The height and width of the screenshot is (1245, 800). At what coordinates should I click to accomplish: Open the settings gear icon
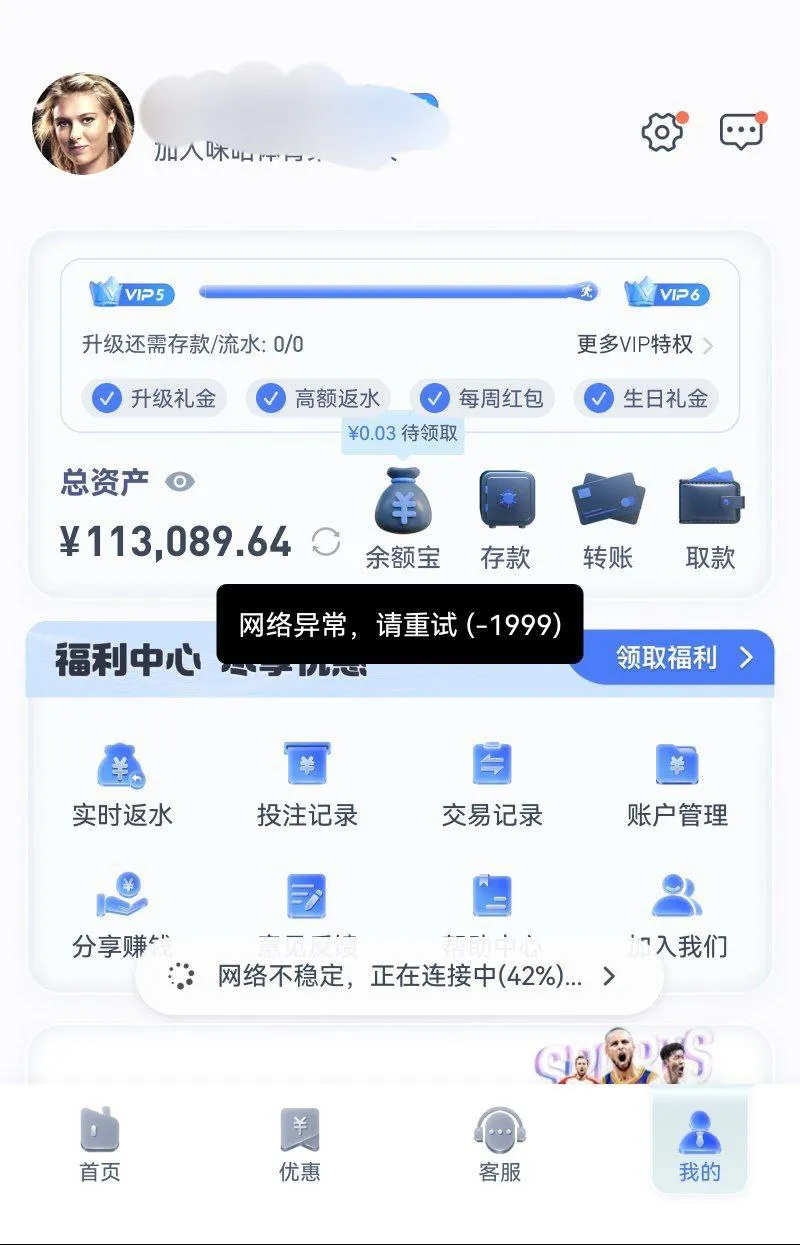661,131
